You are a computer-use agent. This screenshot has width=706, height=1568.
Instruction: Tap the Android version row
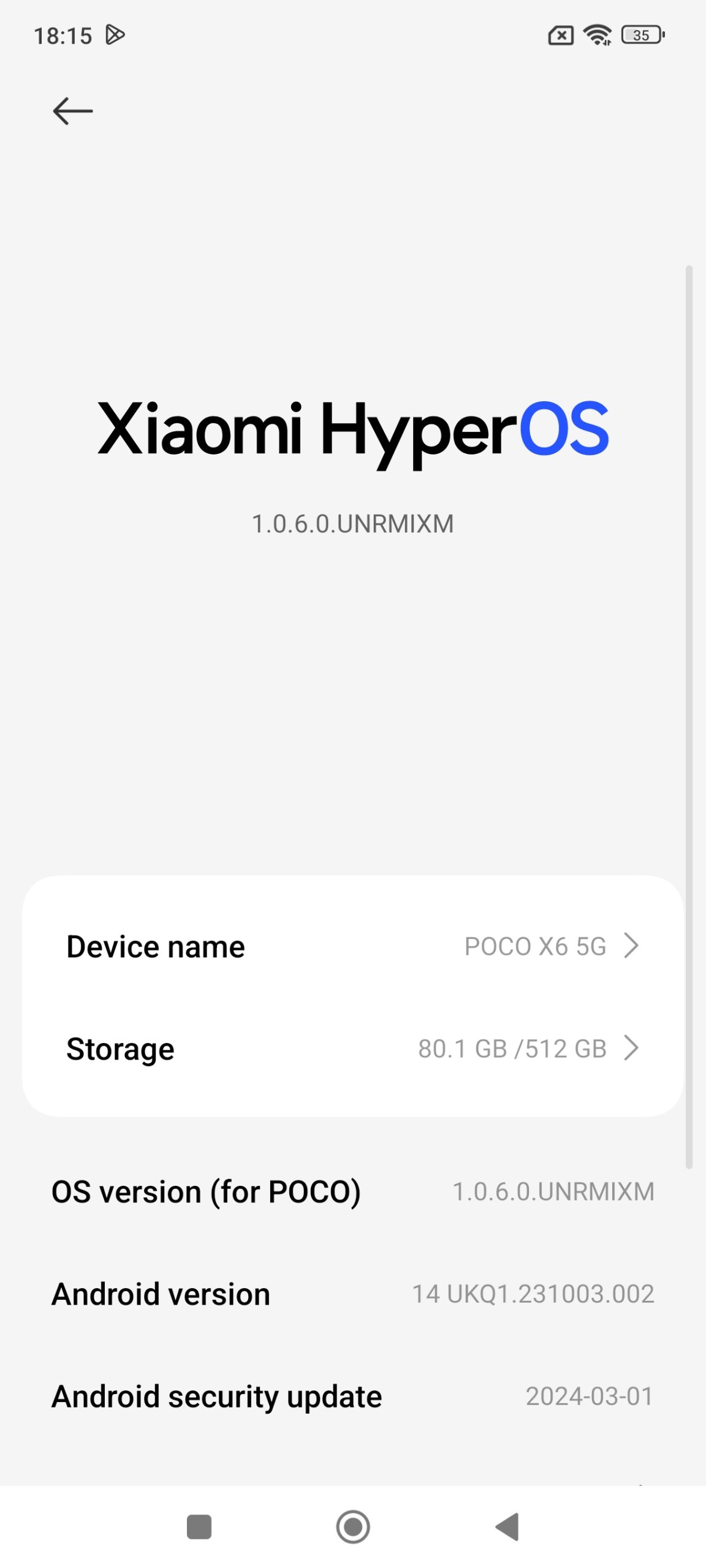coord(352,1294)
